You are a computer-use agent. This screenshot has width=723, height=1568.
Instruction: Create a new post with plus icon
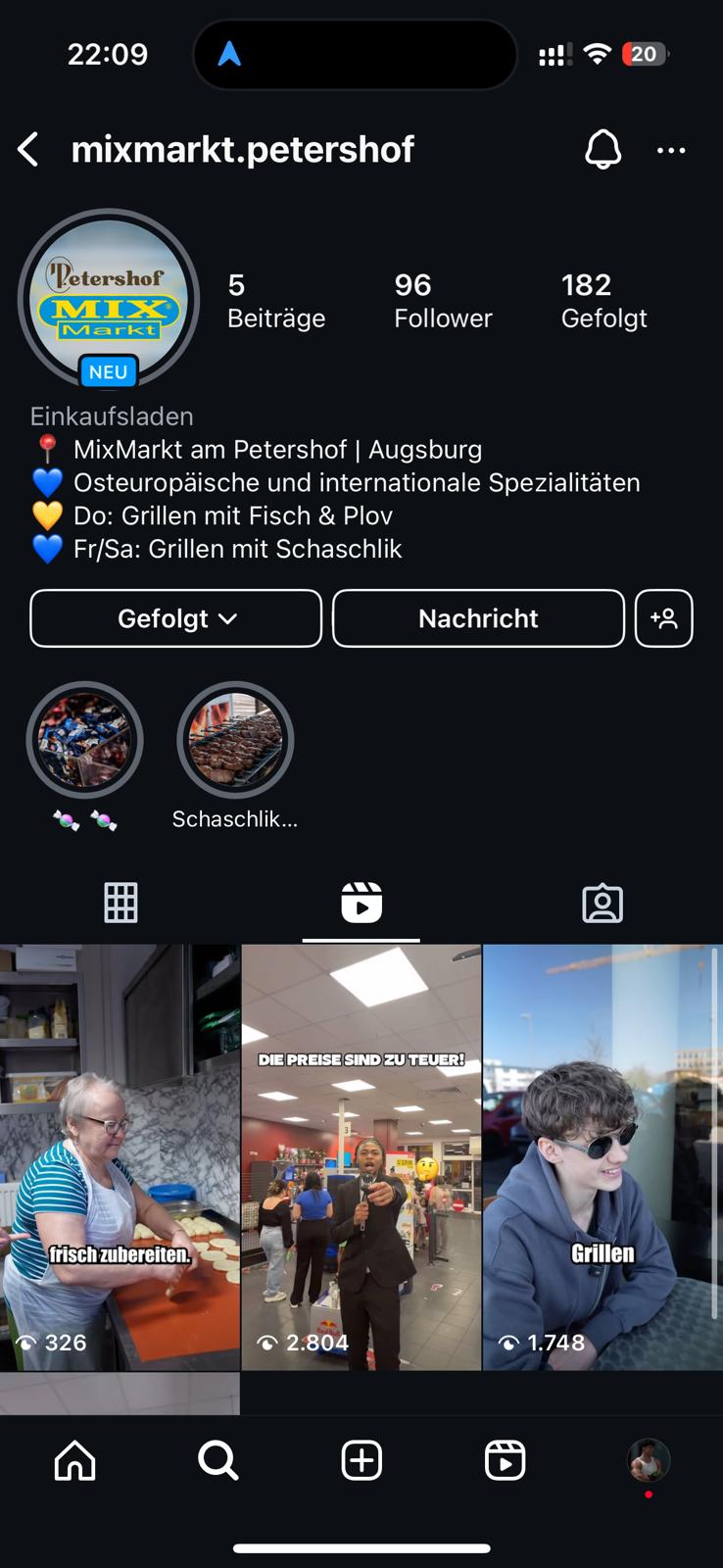pos(361,1460)
